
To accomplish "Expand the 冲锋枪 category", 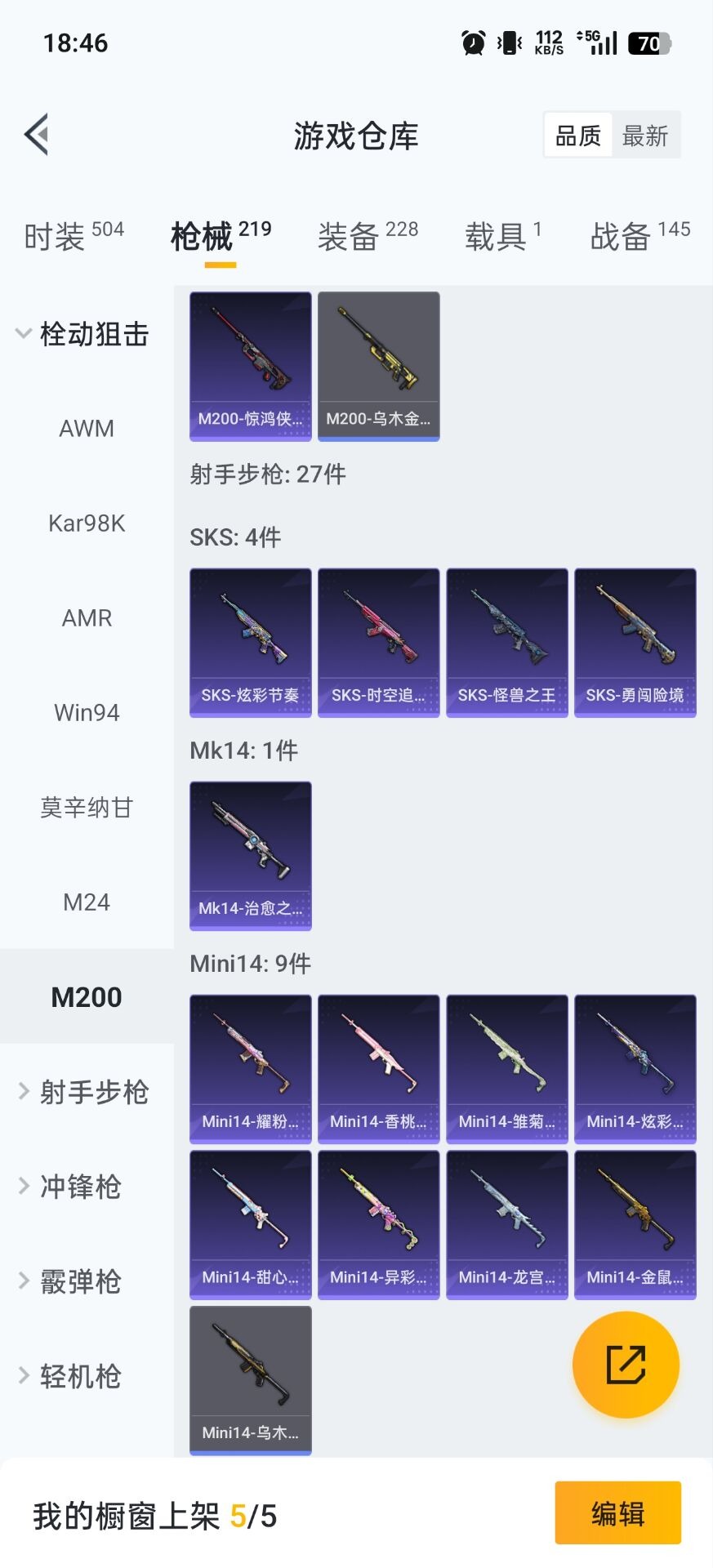I will pos(78,1187).
